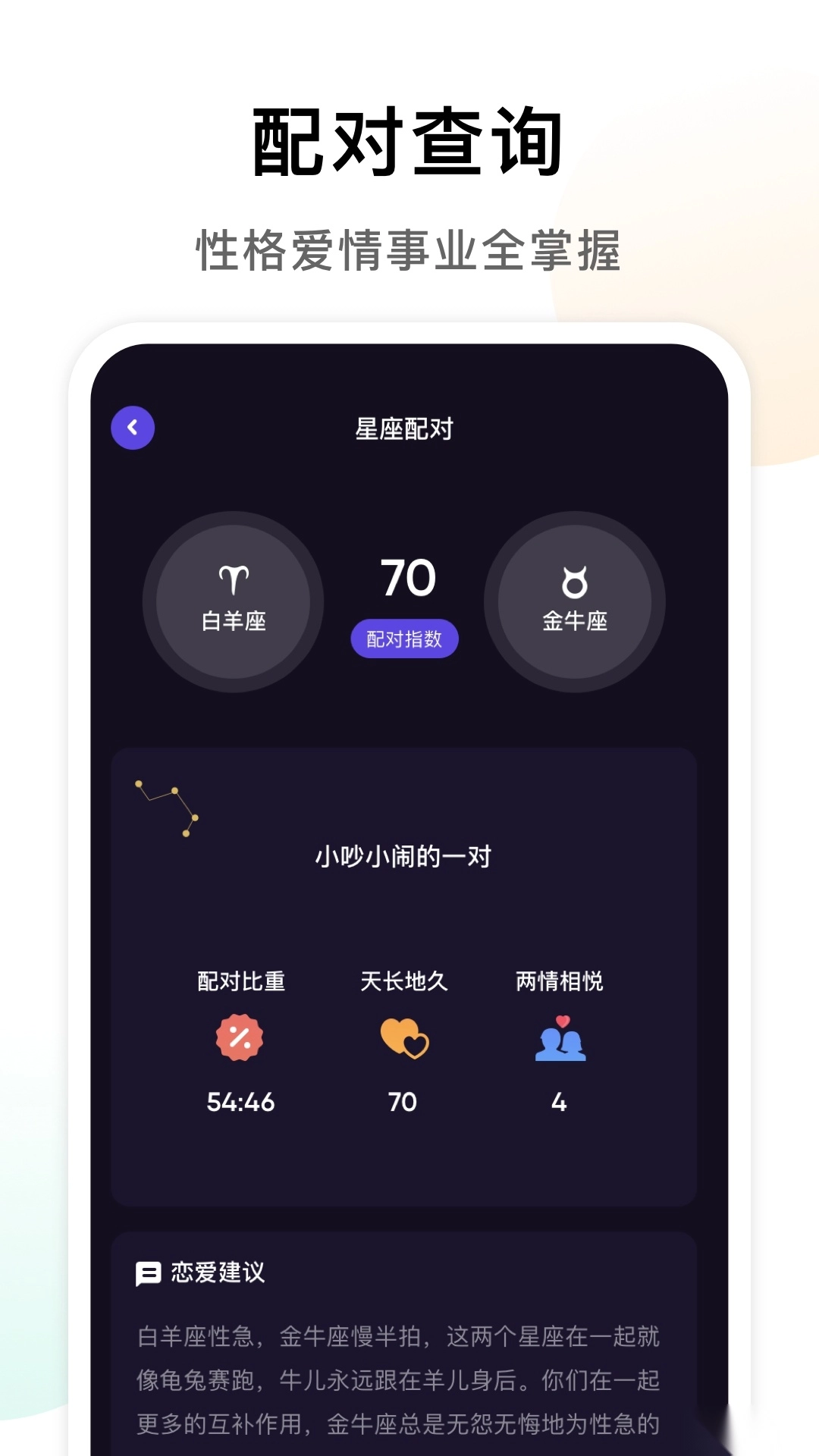Toggle selection of 配对比重 item

(241, 981)
